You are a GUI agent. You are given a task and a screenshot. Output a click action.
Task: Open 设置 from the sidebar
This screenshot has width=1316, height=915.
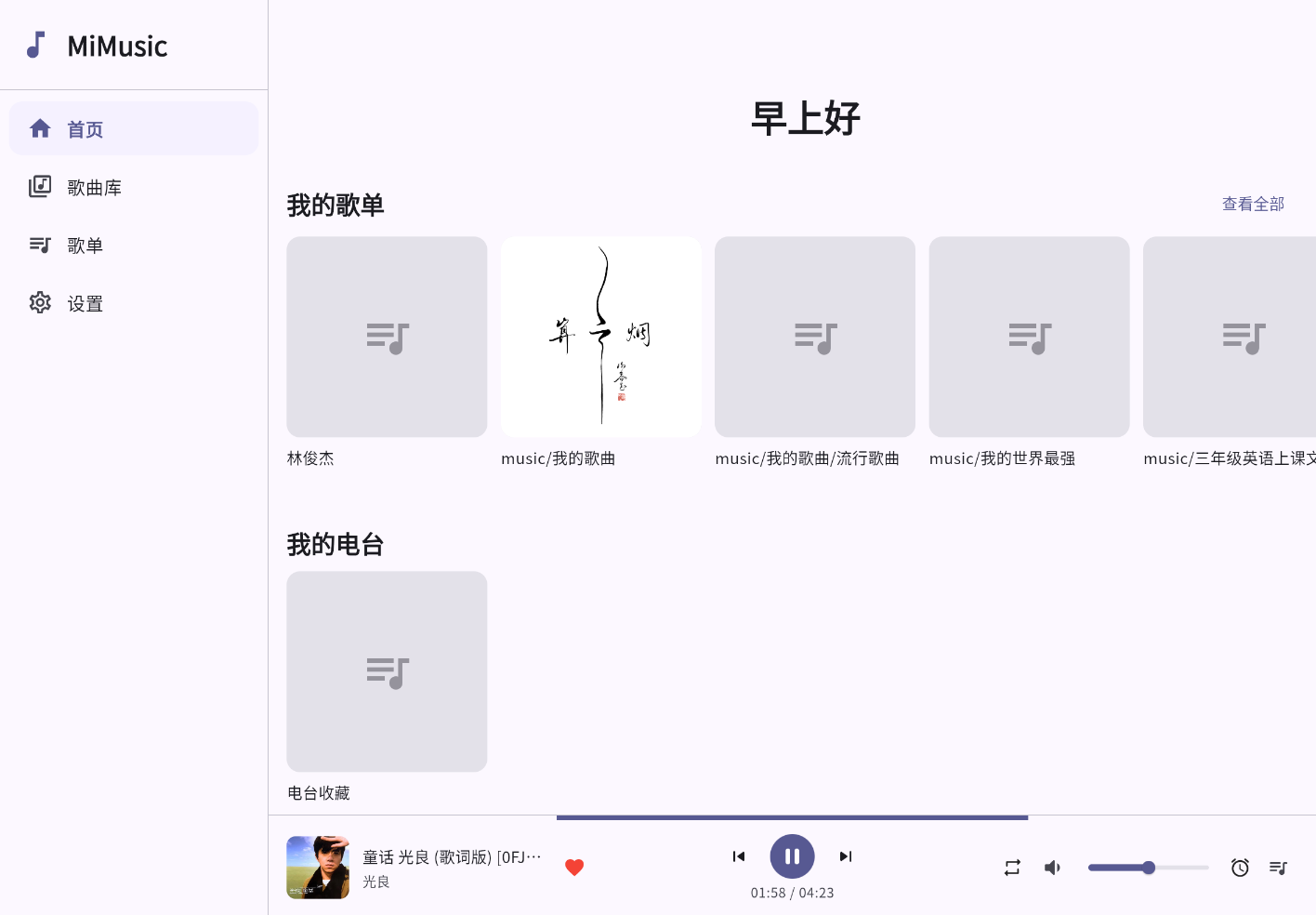click(133, 303)
